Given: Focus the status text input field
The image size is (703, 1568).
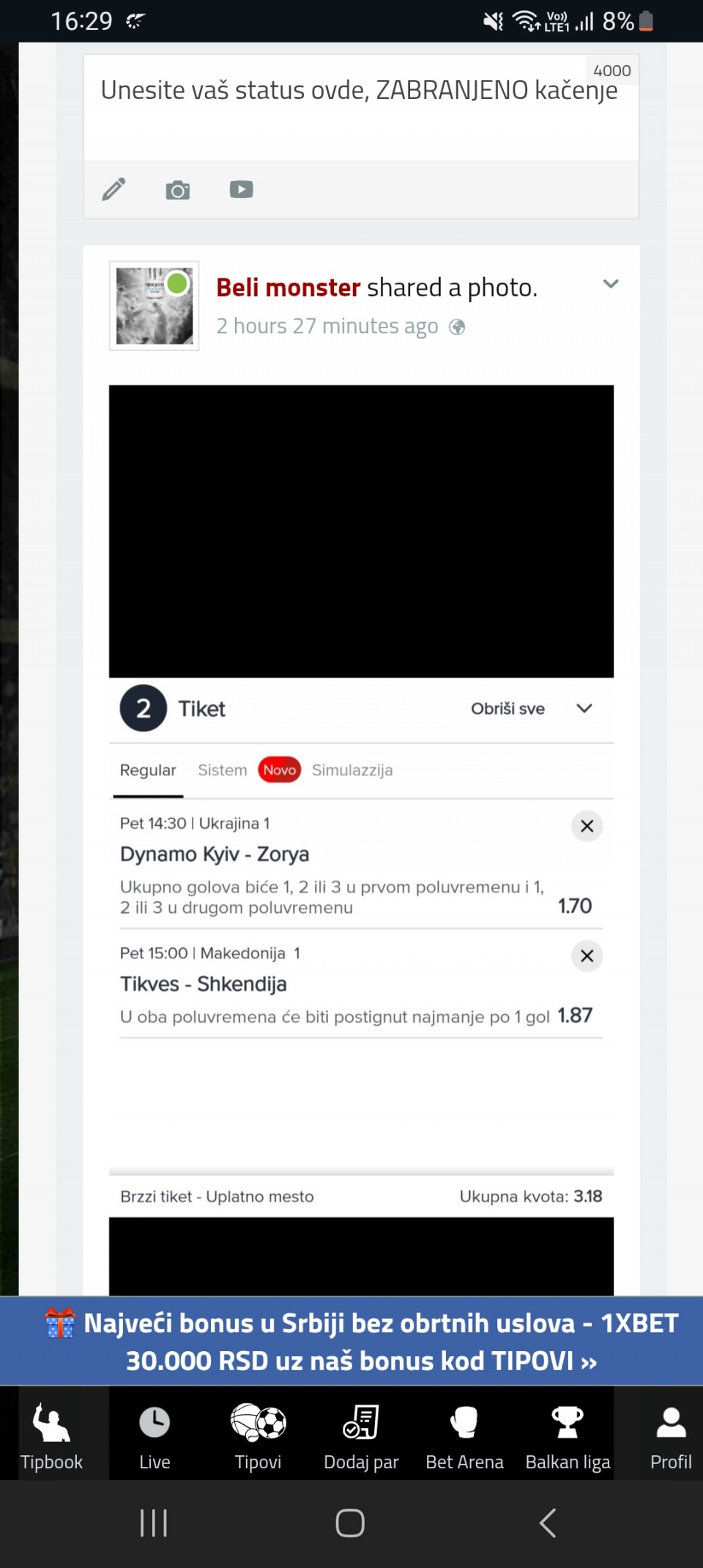Looking at the screenshot, I should click(x=359, y=106).
